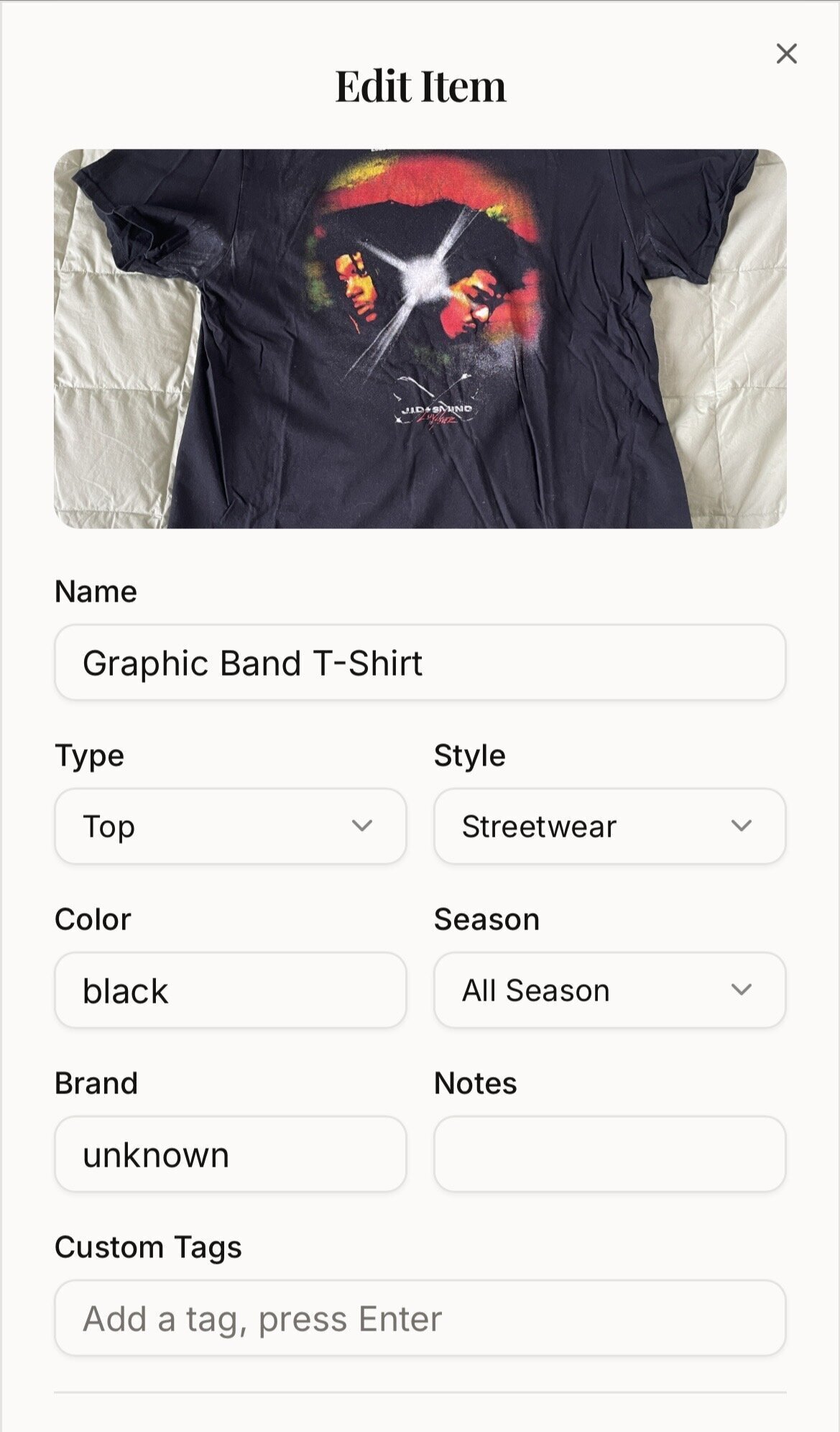Image resolution: width=840 pixels, height=1432 pixels.
Task: Edit the Brand field
Action: tap(231, 1154)
